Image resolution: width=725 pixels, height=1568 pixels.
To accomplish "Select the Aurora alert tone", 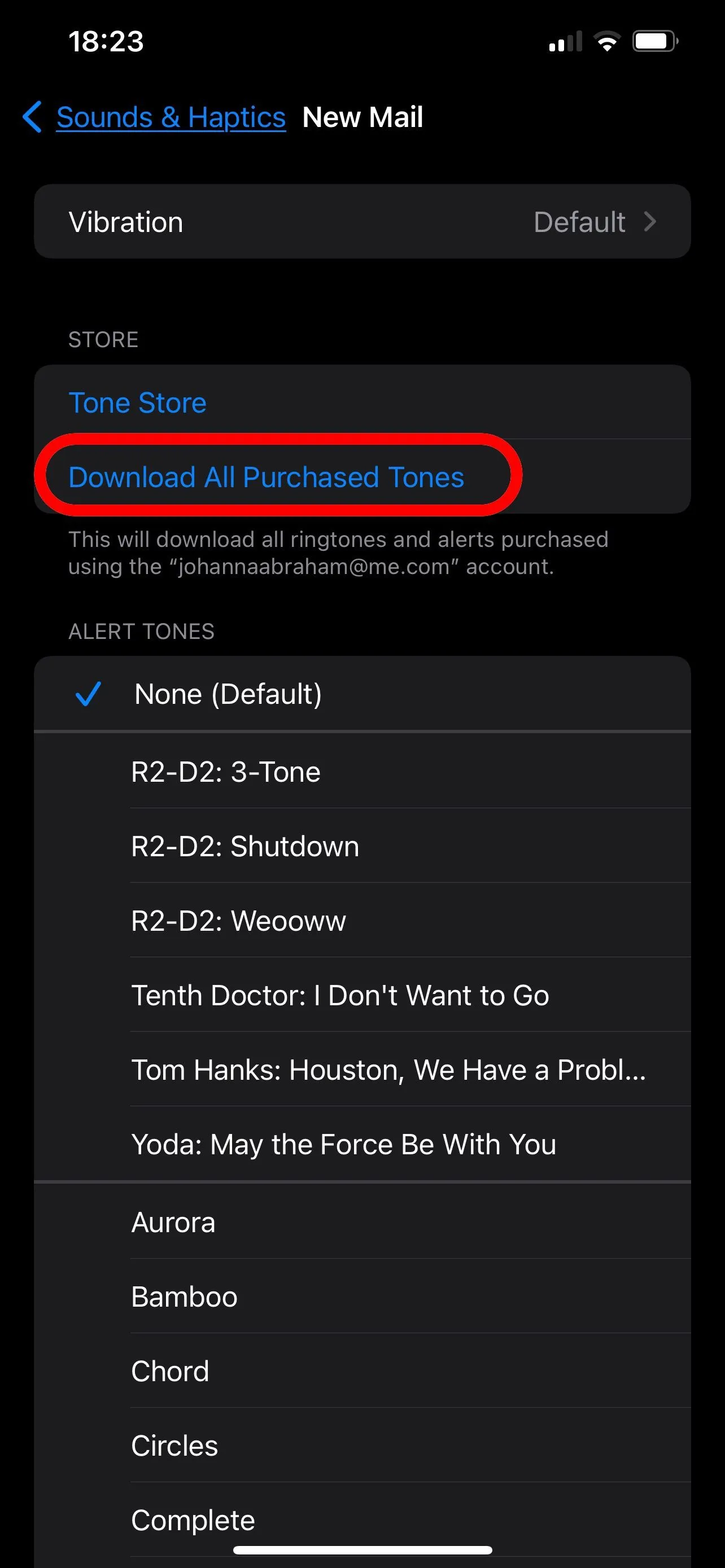I will click(173, 1222).
